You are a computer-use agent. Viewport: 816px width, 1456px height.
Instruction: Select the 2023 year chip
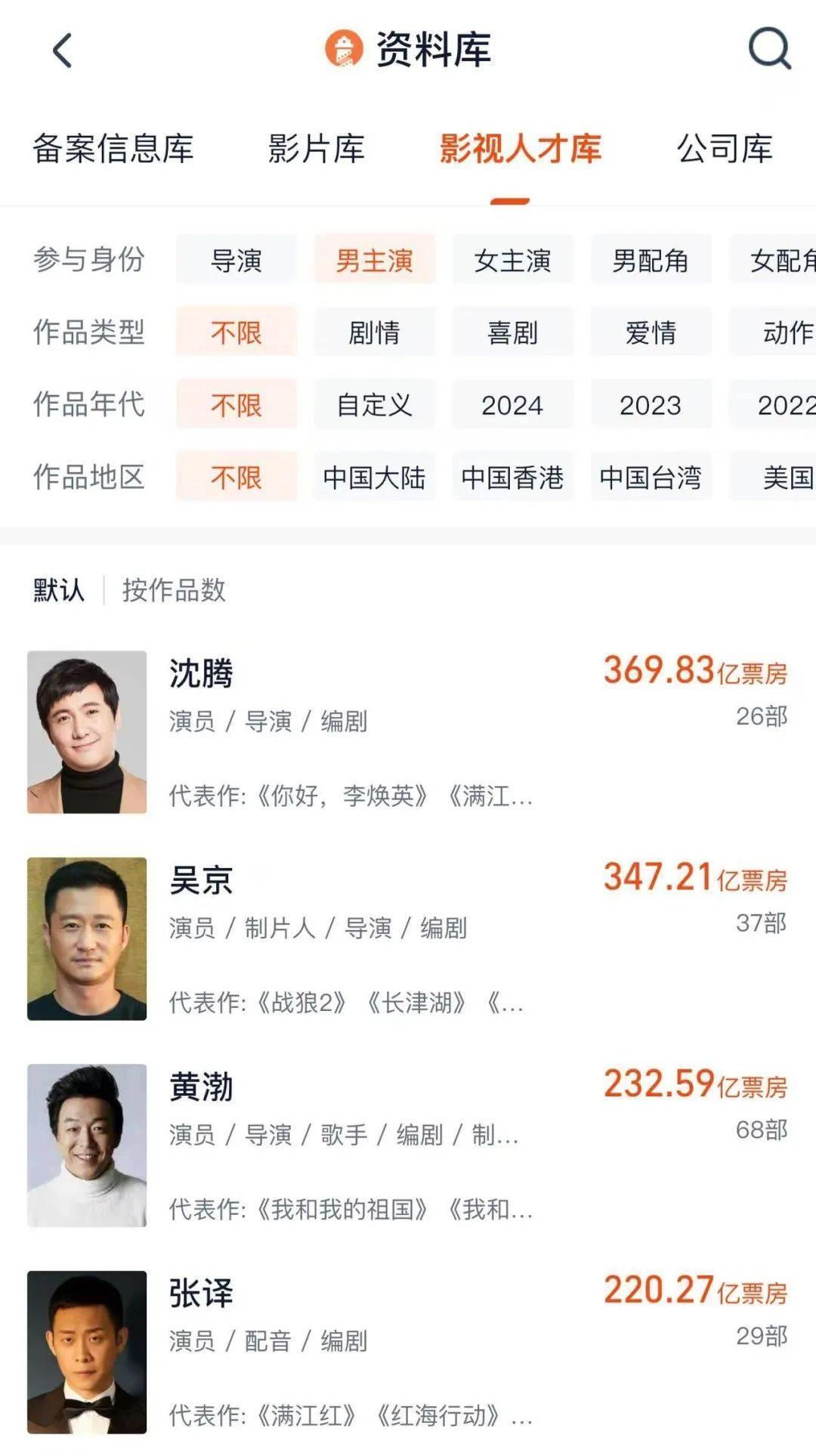(x=650, y=405)
